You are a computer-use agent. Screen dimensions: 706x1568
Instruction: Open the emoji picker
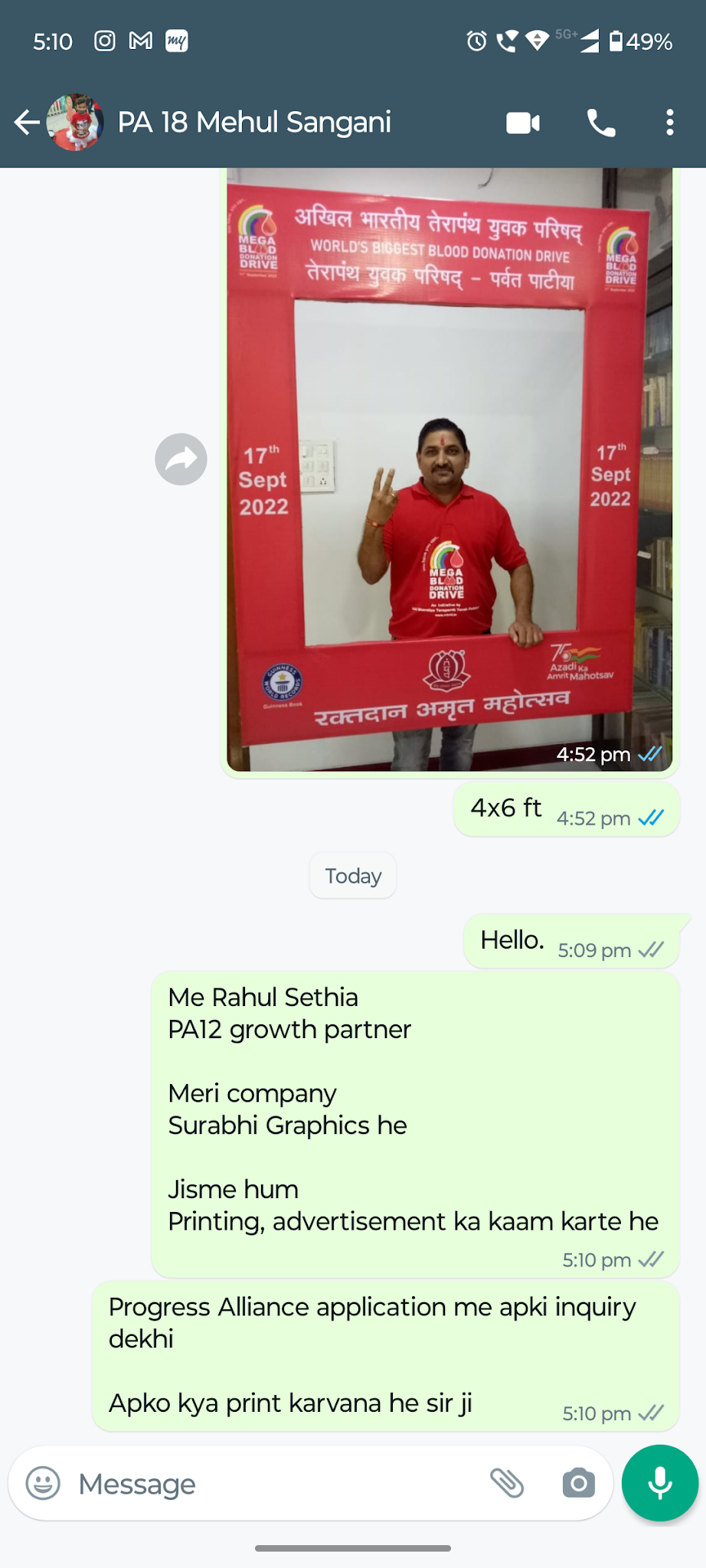tap(43, 1483)
